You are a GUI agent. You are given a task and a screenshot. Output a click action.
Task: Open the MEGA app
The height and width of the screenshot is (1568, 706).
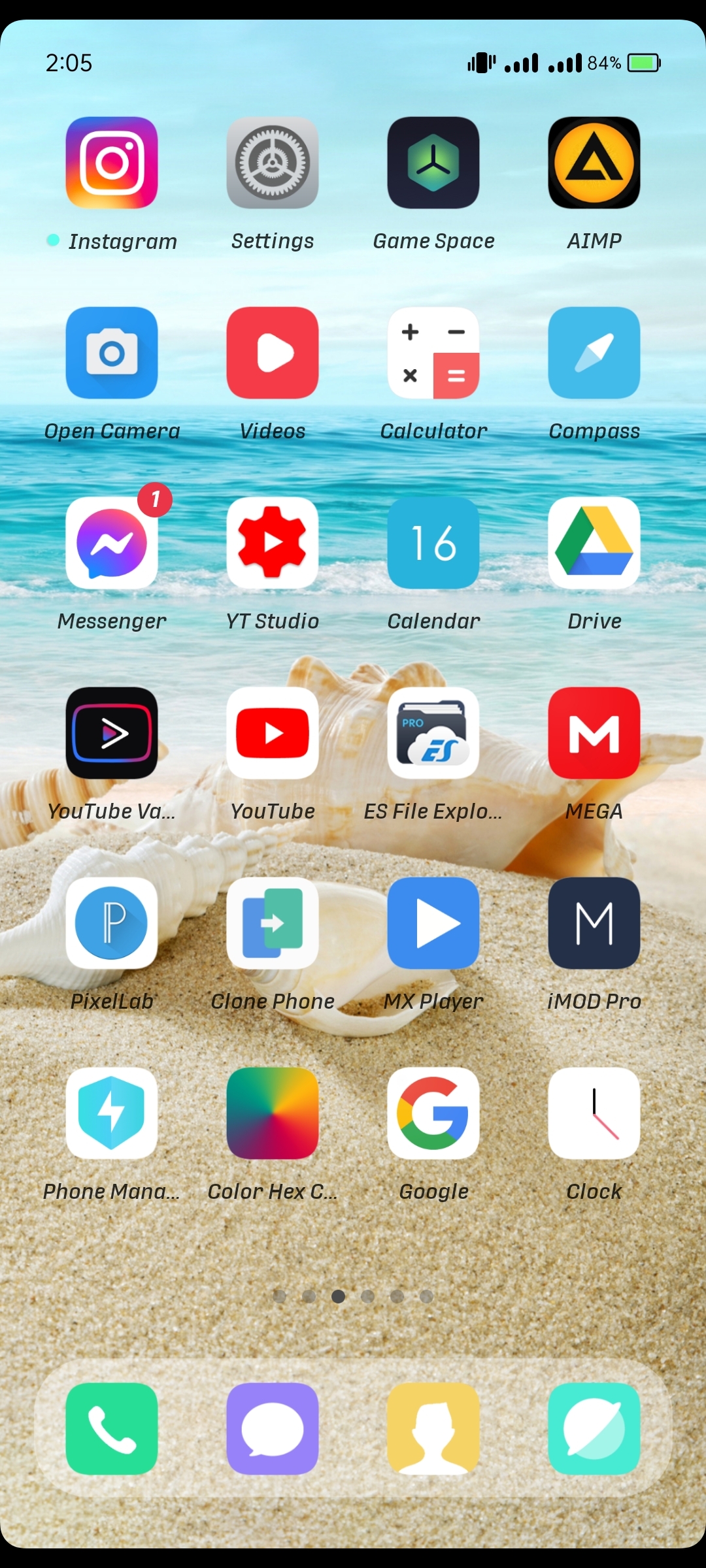594,733
